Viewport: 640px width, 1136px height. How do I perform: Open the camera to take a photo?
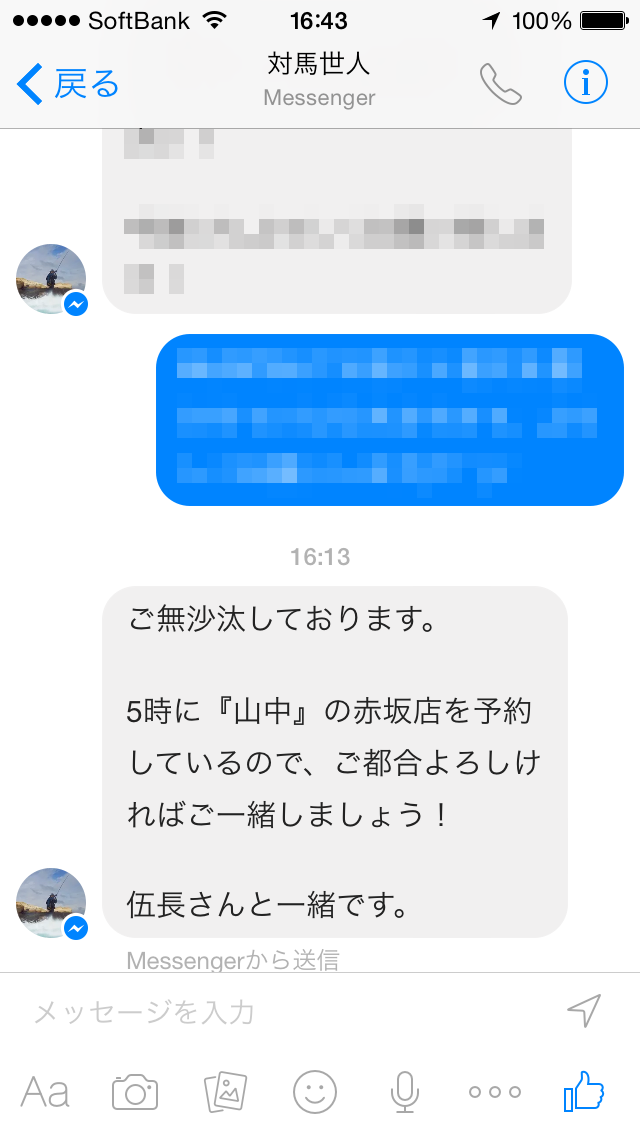pyautogui.click(x=135, y=1092)
